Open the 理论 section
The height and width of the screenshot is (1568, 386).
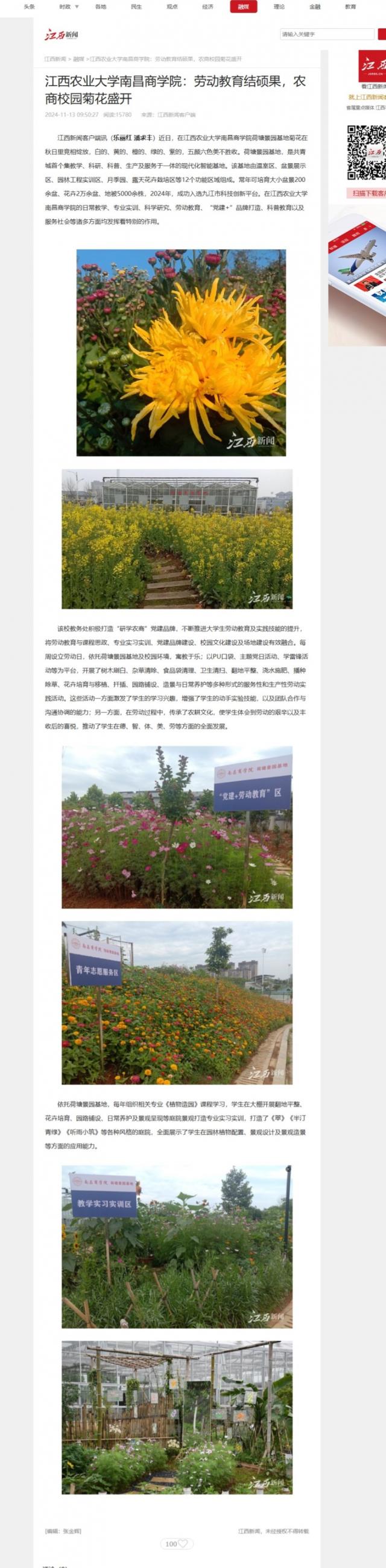pos(279,7)
